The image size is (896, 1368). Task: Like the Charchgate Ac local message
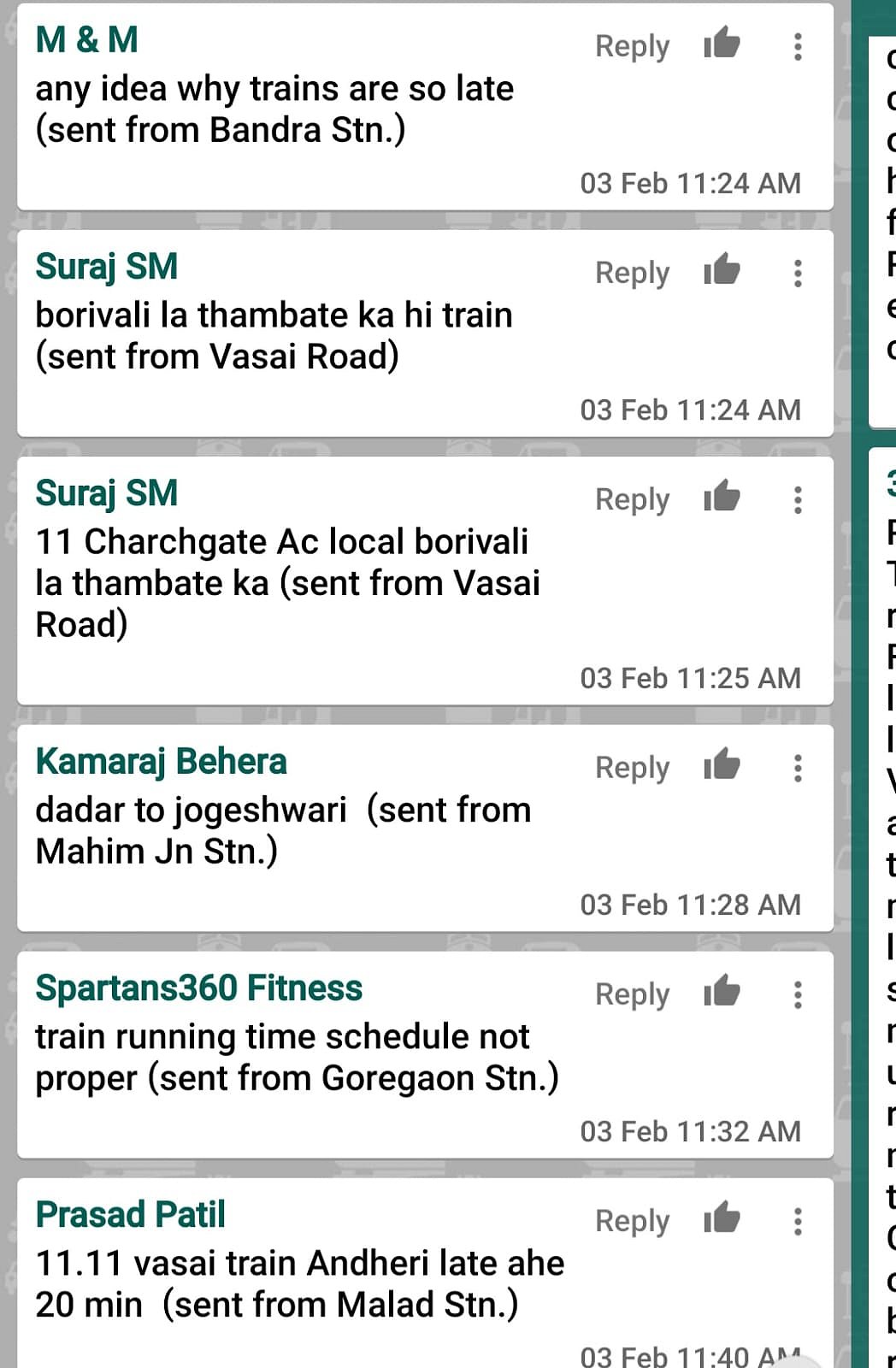(722, 497)
